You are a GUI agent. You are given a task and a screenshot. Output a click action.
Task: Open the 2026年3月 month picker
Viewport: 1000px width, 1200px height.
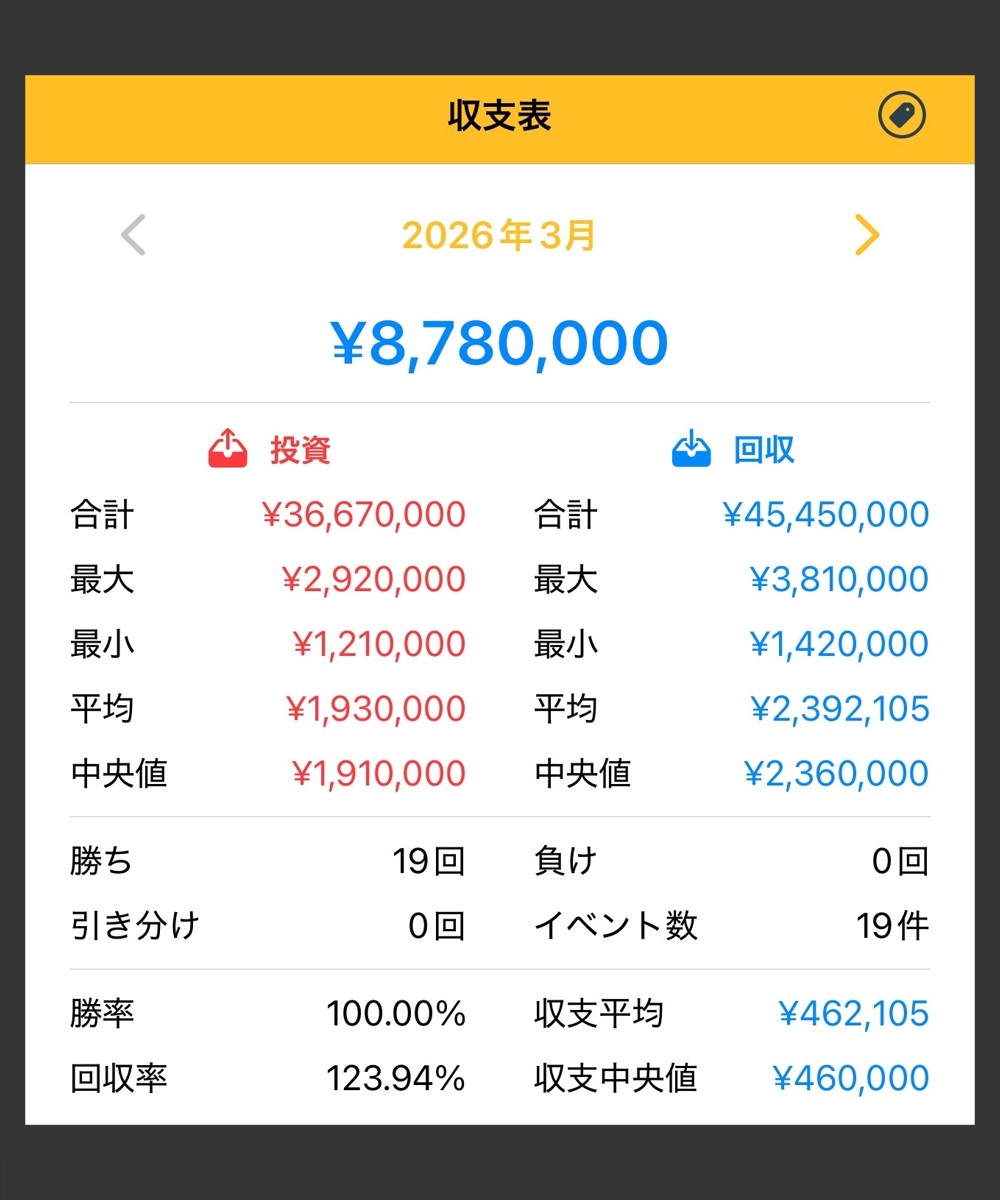[x=499, y=236]
